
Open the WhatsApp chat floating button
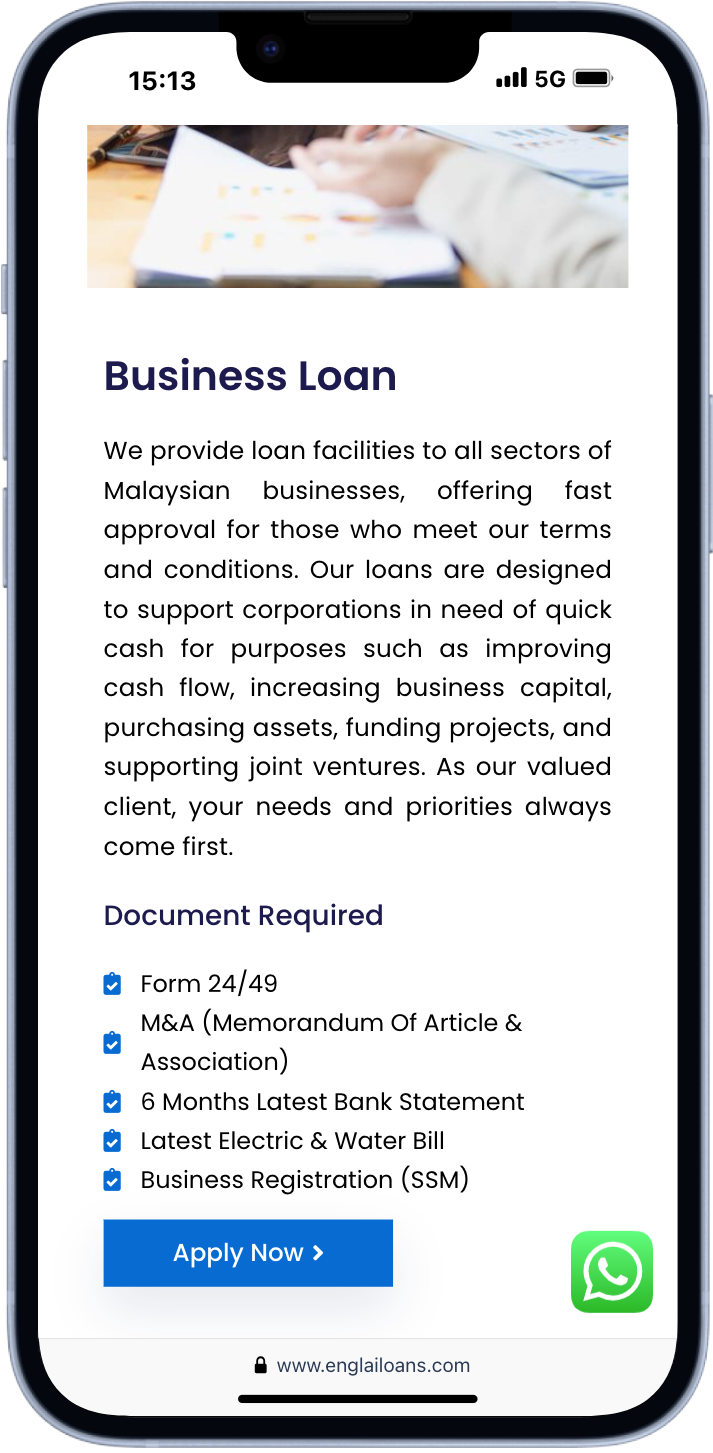pos(612,1272)
